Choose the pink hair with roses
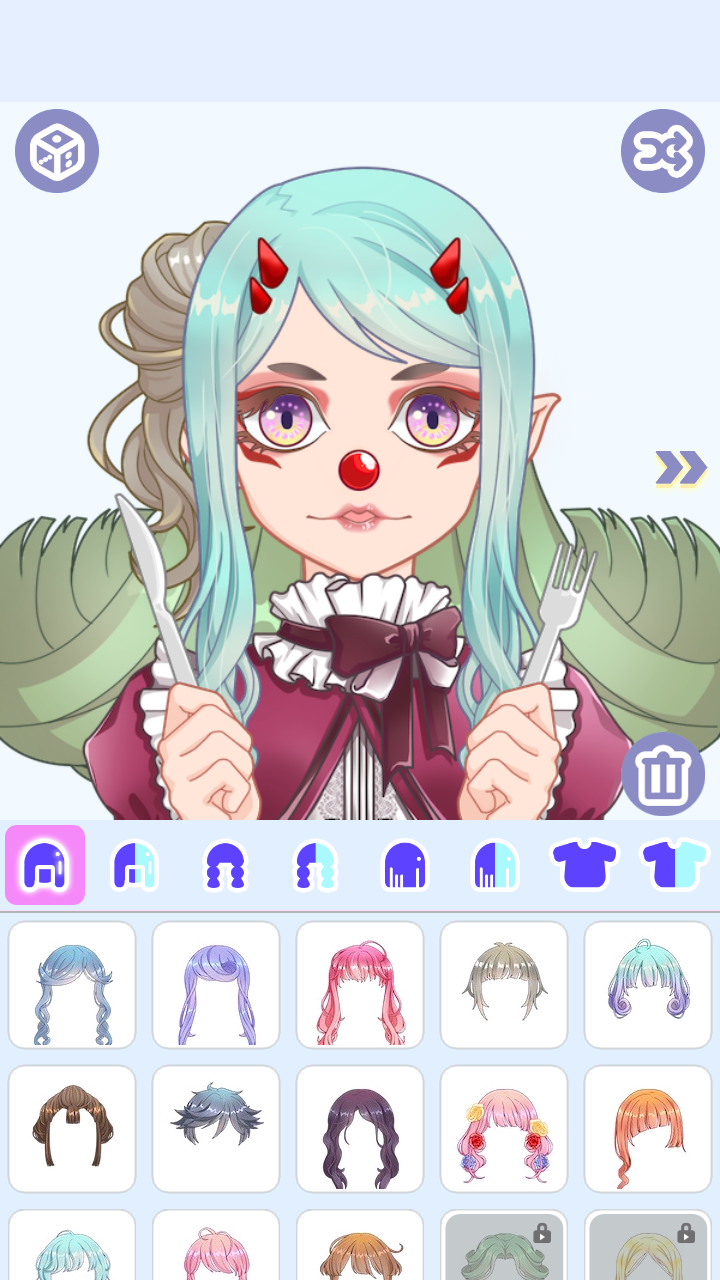 (x=504, y=1129)
